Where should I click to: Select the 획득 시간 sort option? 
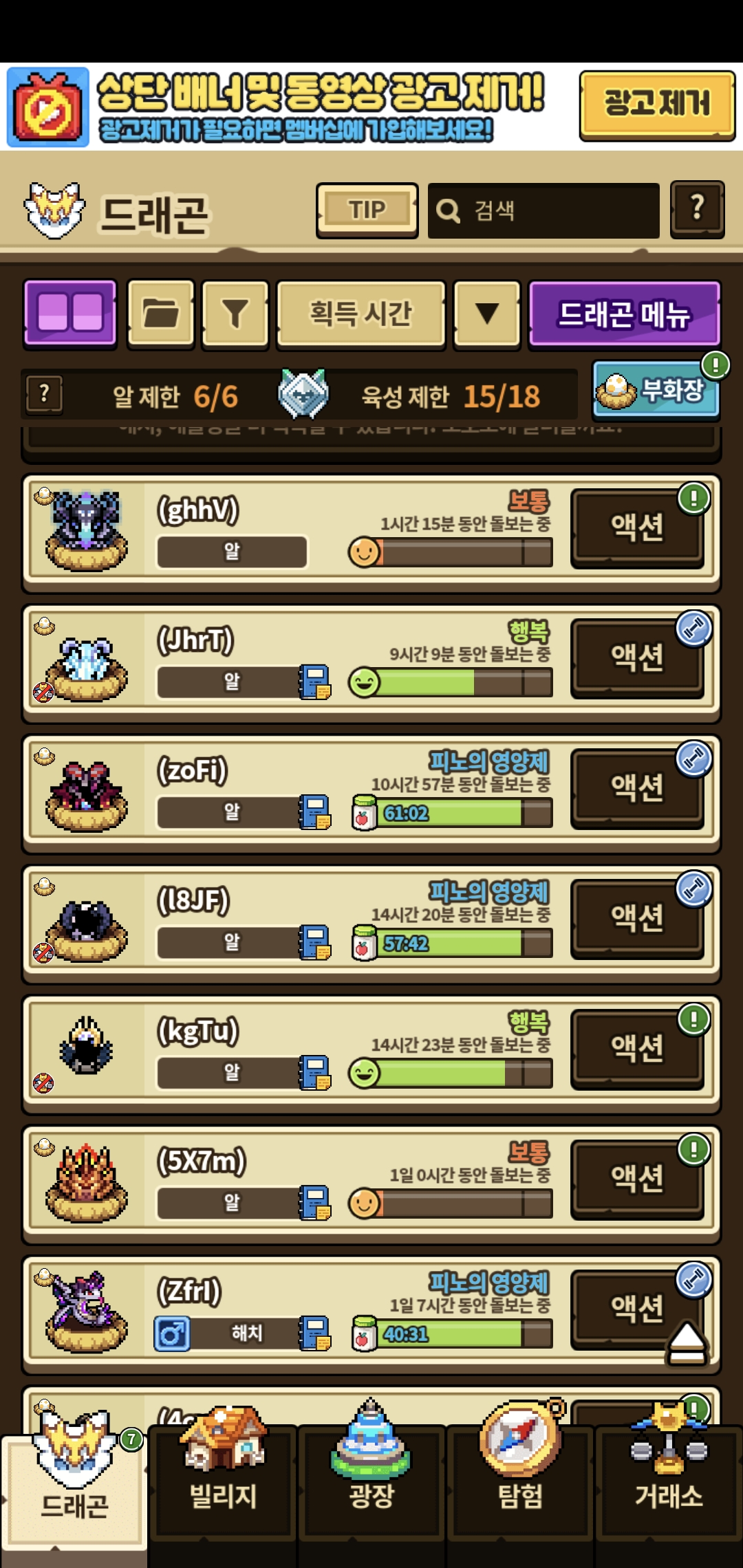pyautogui.click(x=360, y=313)
